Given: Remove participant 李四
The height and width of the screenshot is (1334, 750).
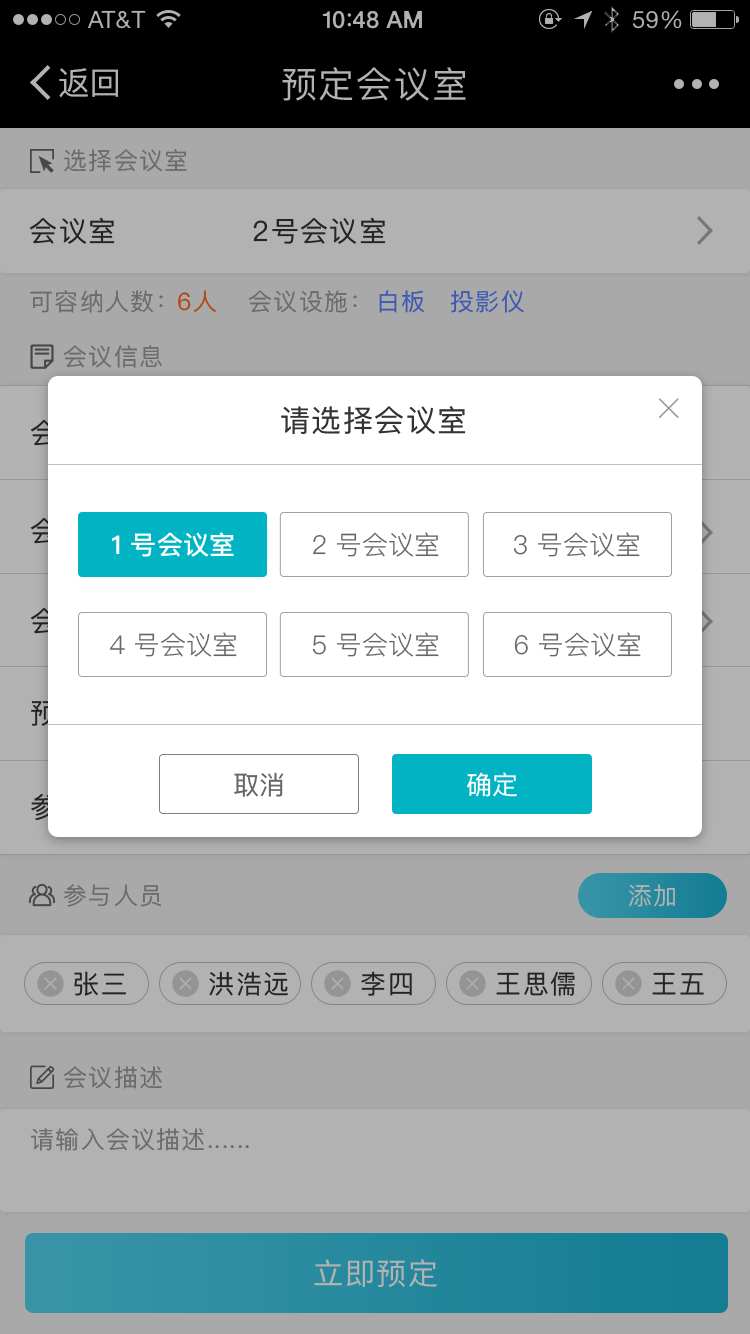Looking at the screenshot, I should click(x=338, y=984).
